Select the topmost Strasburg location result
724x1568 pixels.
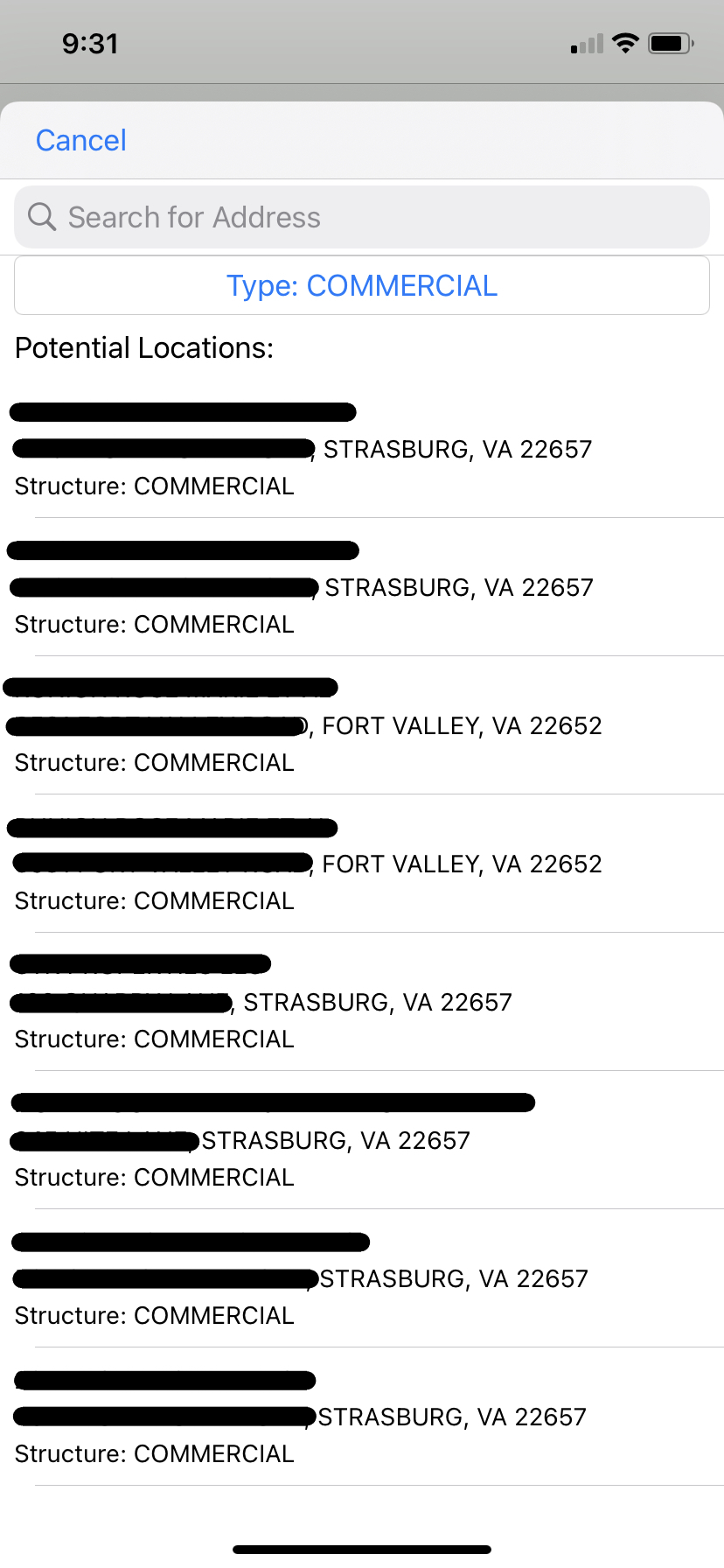point(361,449)
